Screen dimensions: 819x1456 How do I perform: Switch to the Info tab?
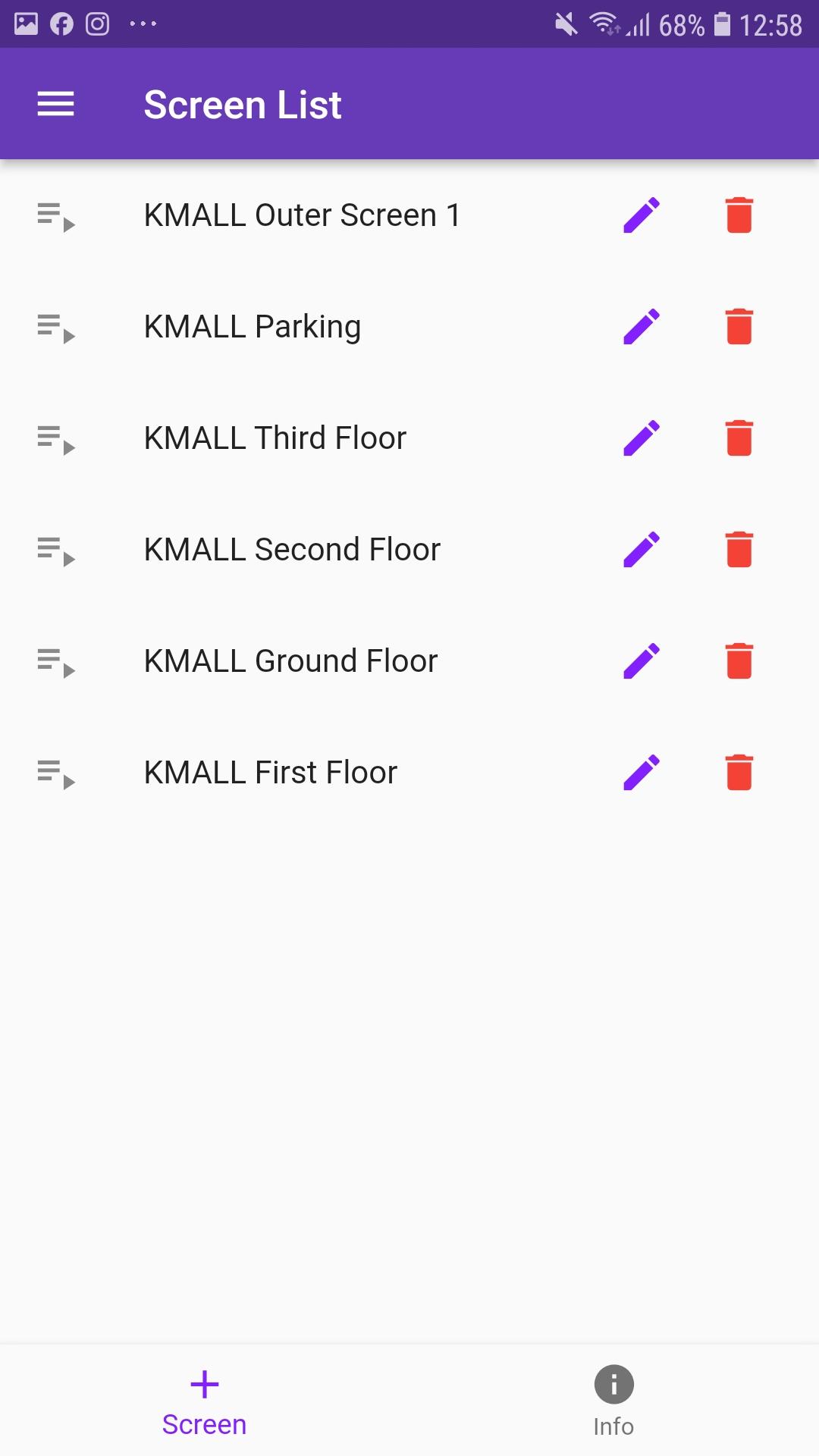(613, 1402)
